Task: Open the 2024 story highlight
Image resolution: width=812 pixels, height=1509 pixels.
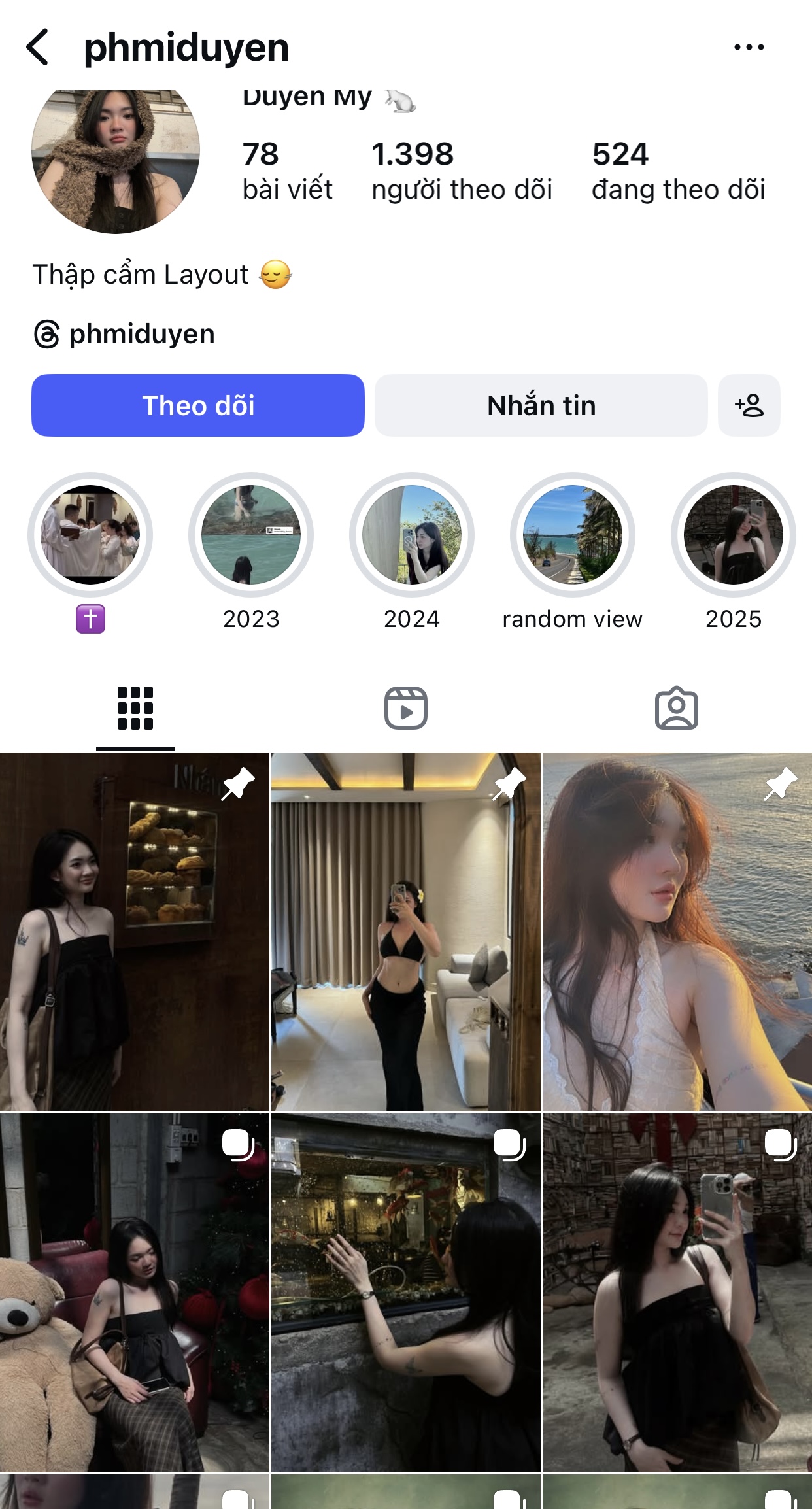Action: 412,535
